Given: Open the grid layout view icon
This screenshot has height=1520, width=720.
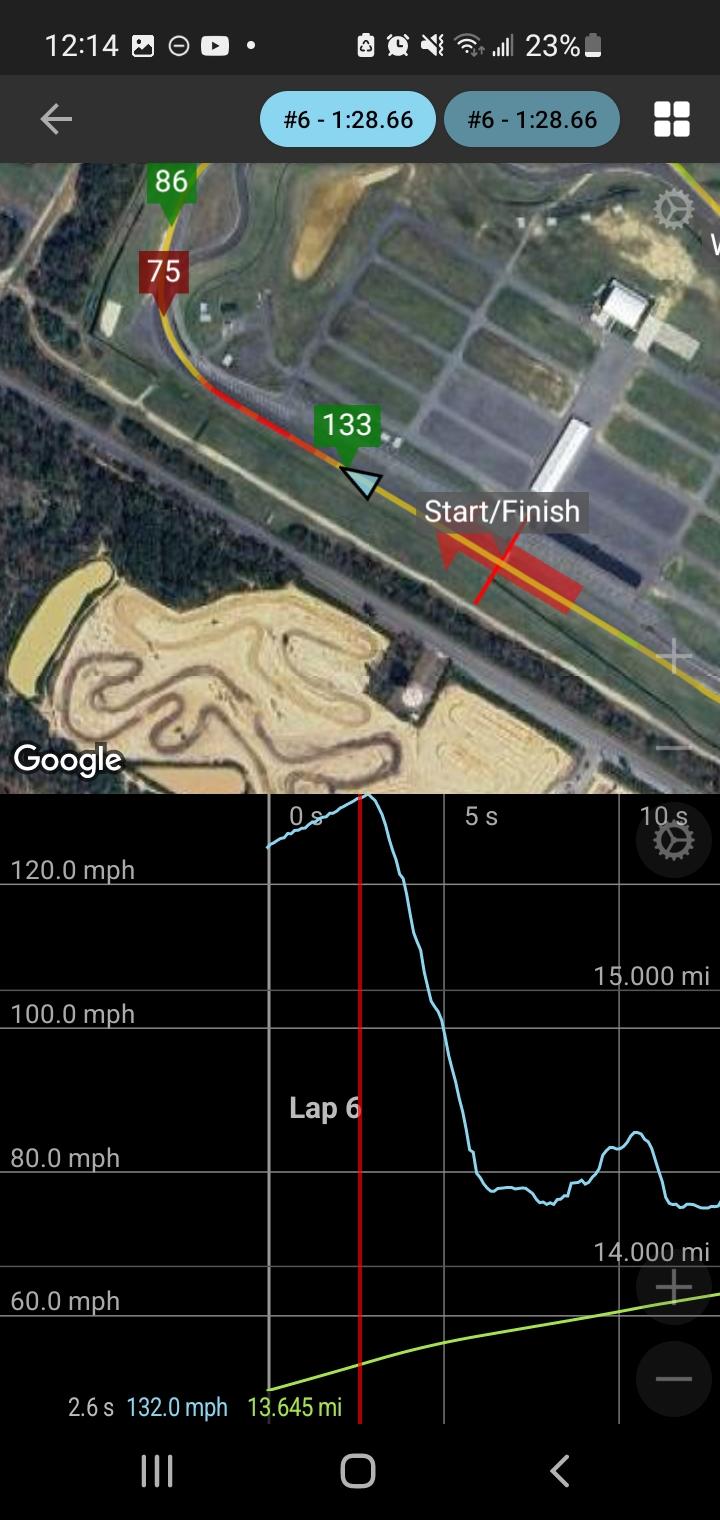Looking at the screenshot, I should [672, 120].
